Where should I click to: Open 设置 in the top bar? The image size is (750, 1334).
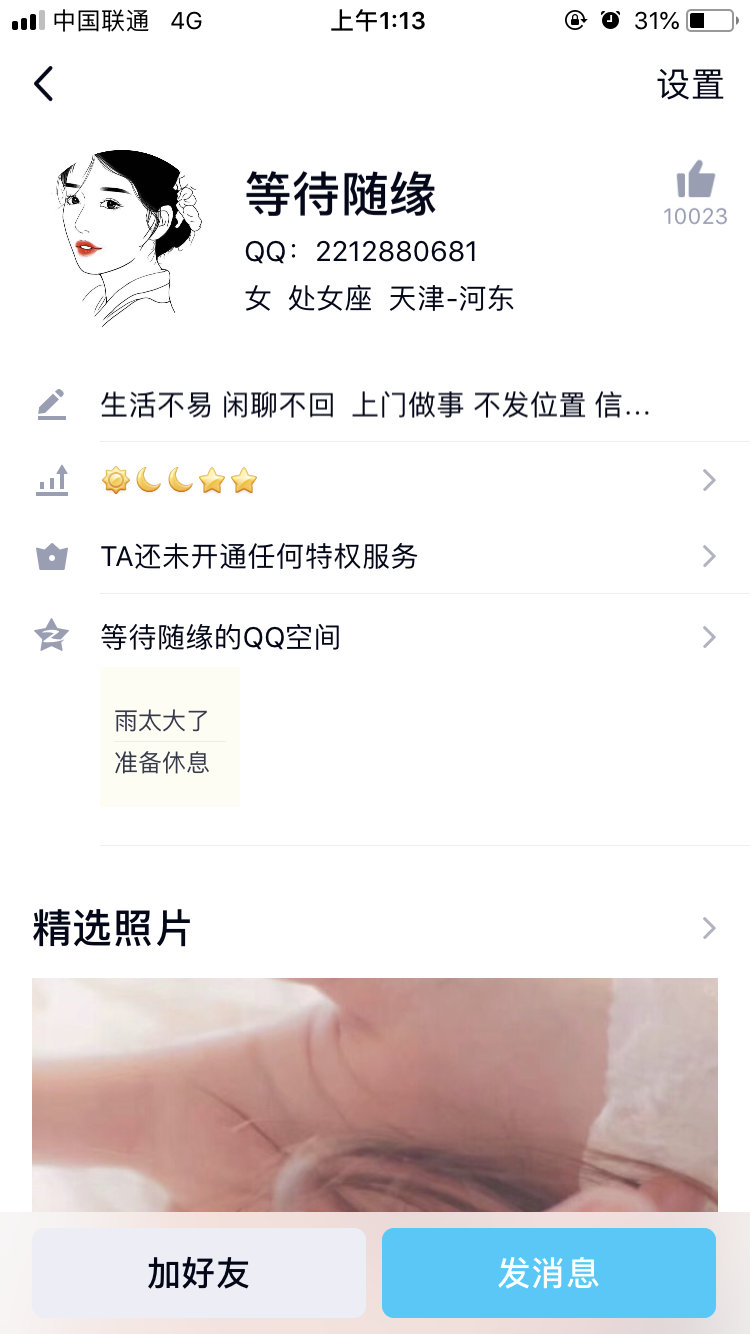(690, 85)
